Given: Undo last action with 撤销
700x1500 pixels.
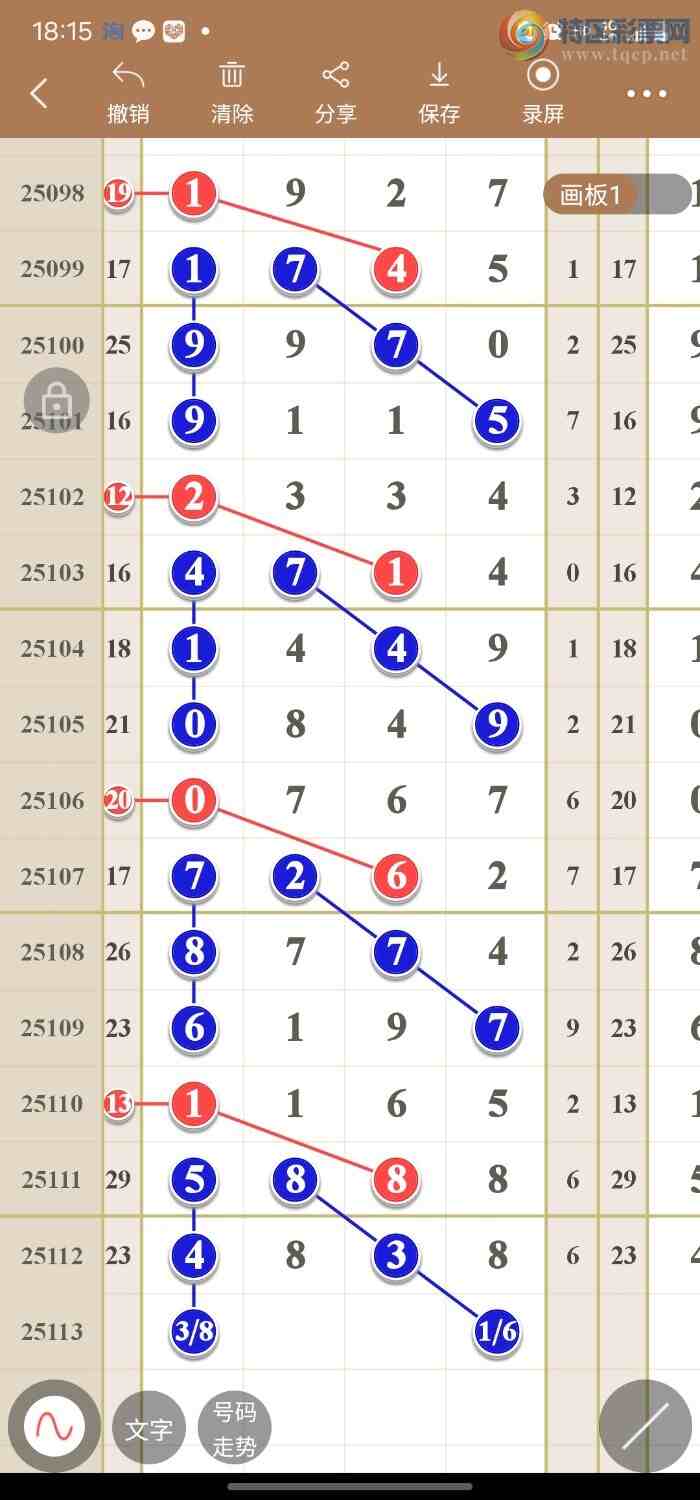Looking at the screenshot, I should tap(128, 93).
